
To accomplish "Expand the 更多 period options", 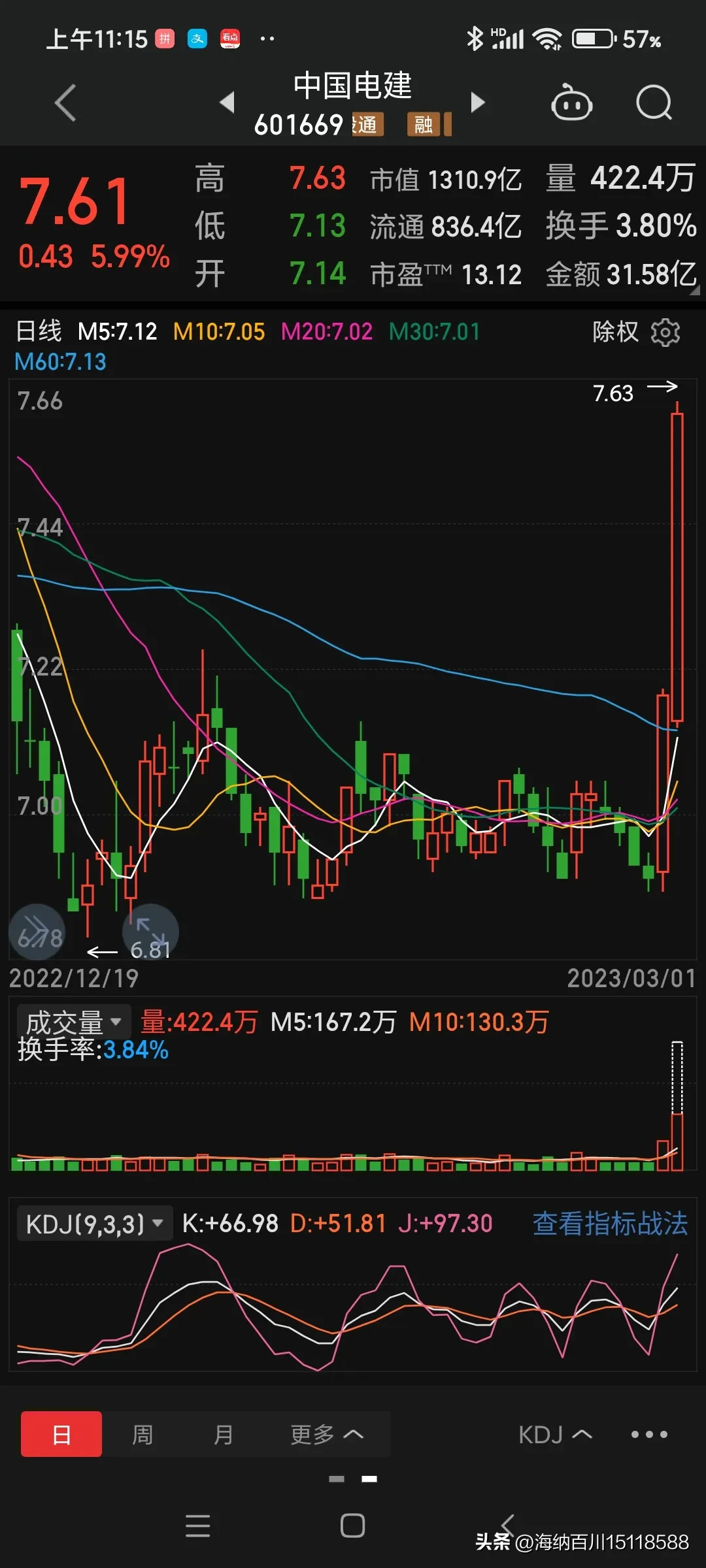I will point(326,1435).
